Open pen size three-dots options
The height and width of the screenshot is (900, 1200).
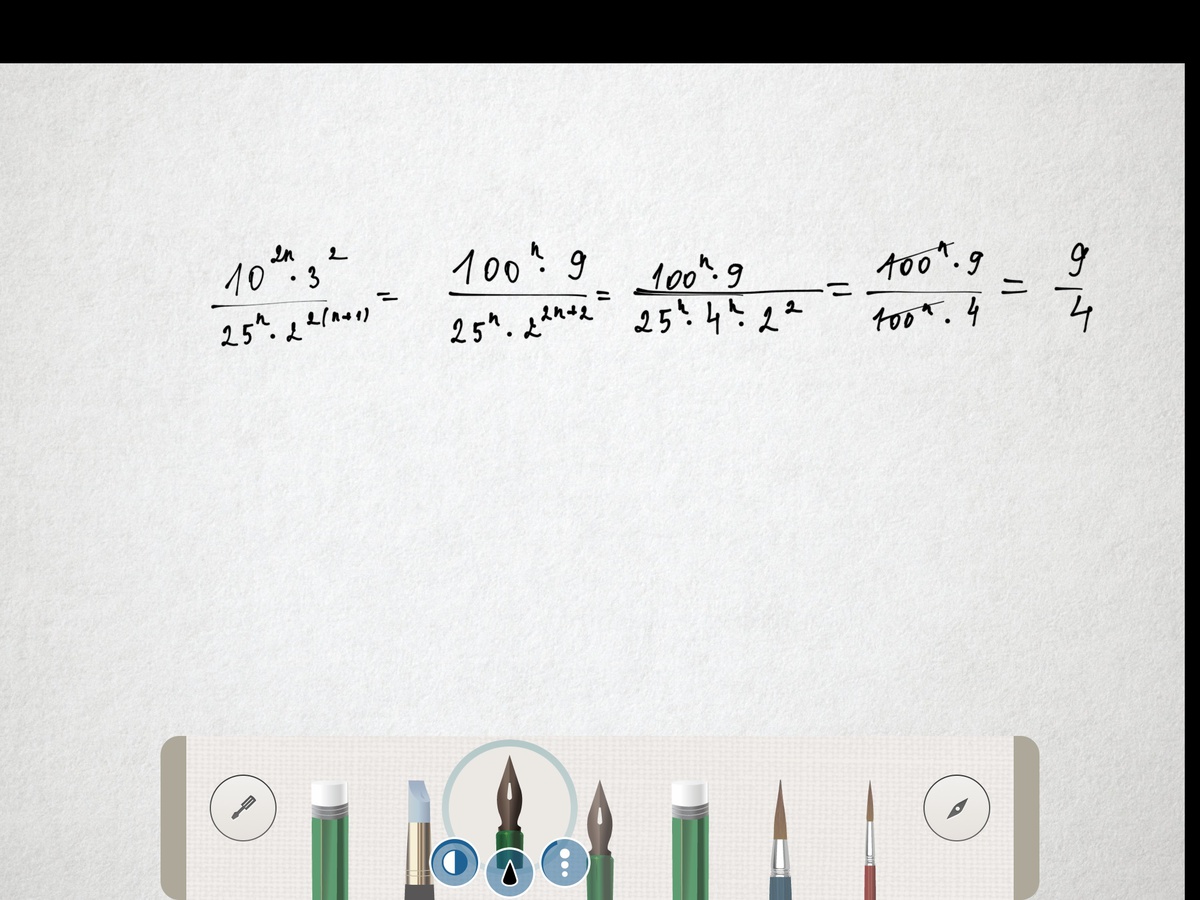565,862
